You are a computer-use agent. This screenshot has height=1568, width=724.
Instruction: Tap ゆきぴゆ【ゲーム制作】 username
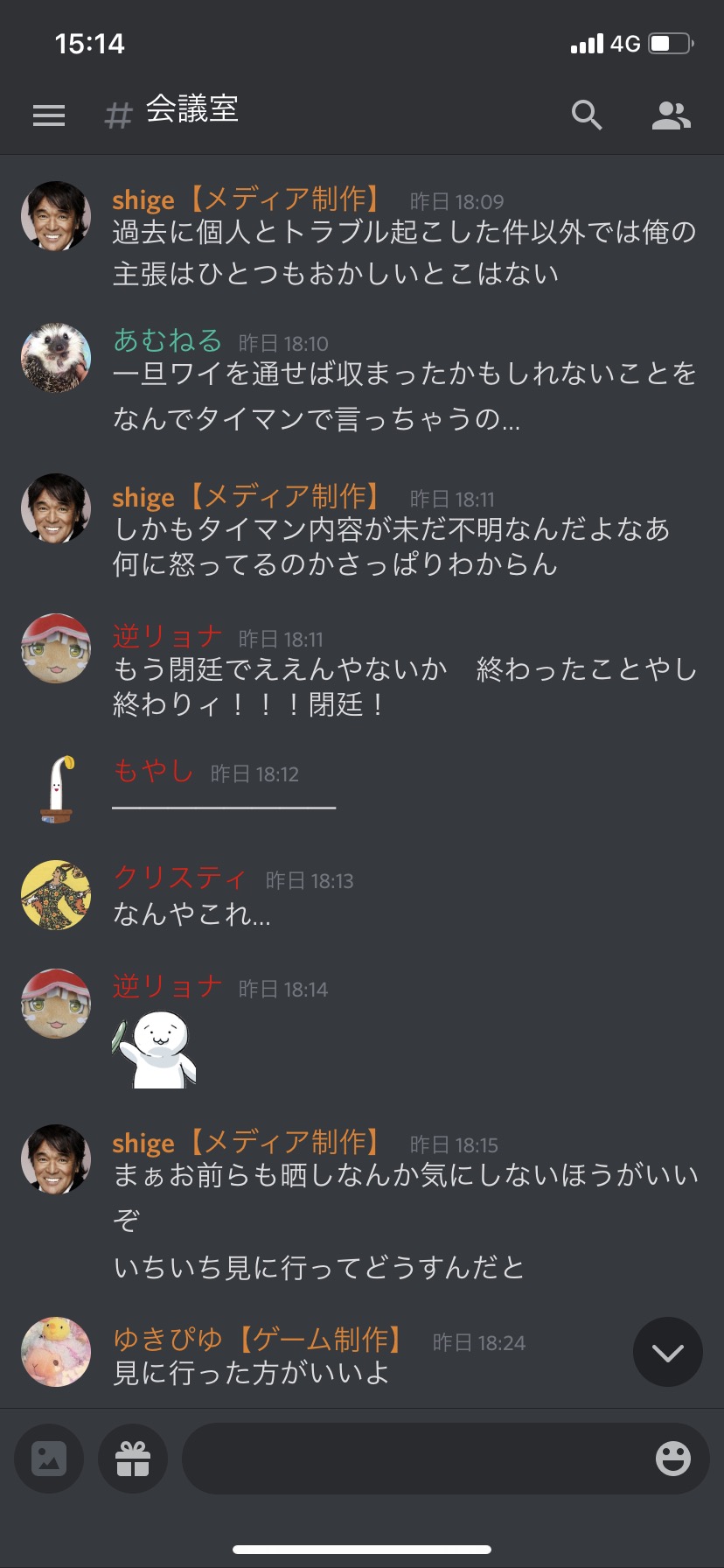click(x=258, y=1339)
